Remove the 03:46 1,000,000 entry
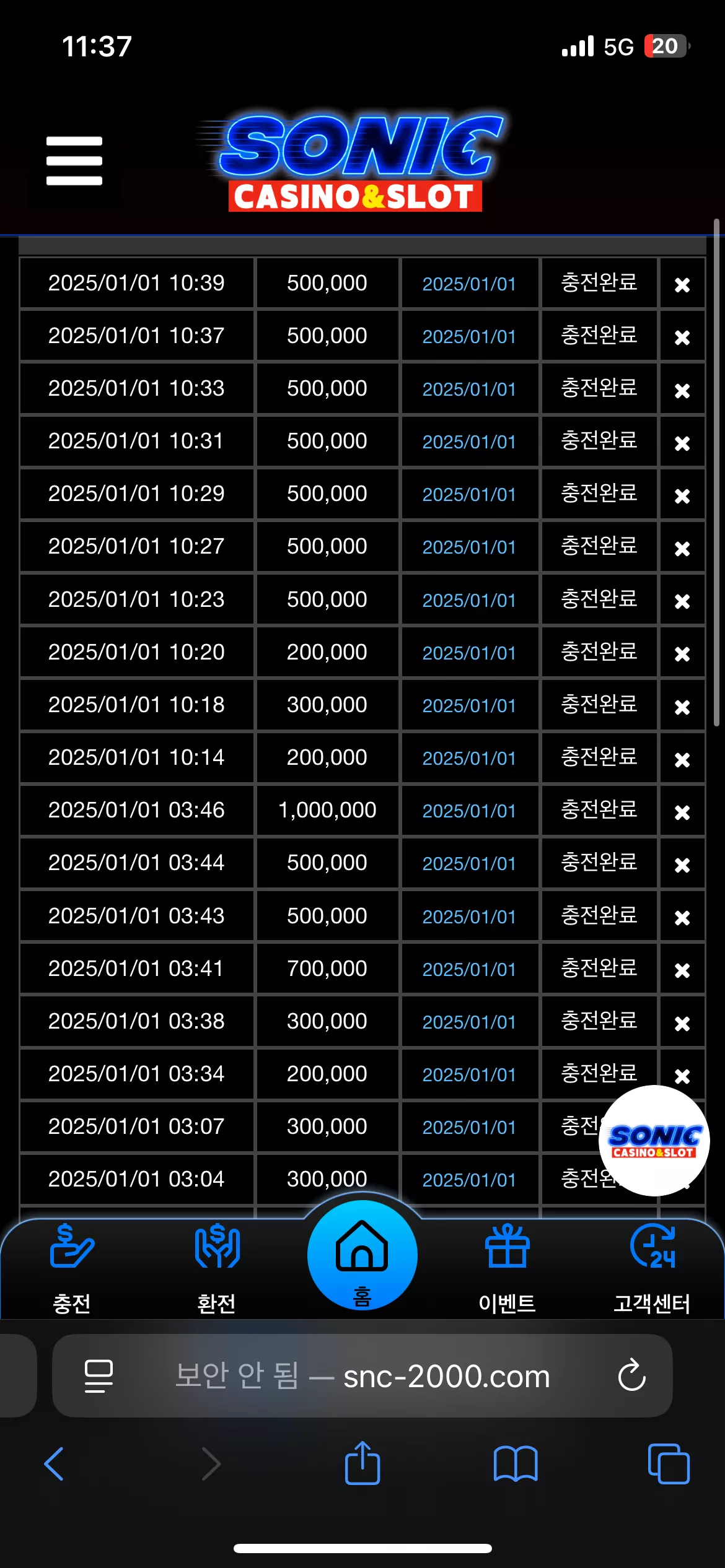This screenshot has height=1568, width=725. pyautogui.click(x=682, y=812)
